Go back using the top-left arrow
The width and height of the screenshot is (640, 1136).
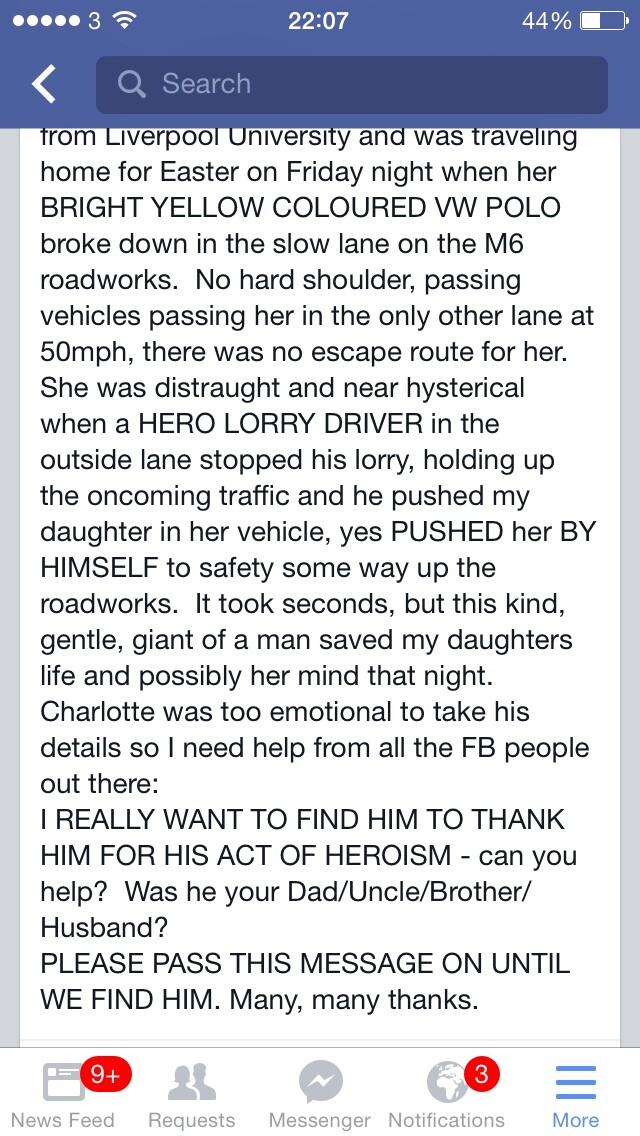[44, 85]
